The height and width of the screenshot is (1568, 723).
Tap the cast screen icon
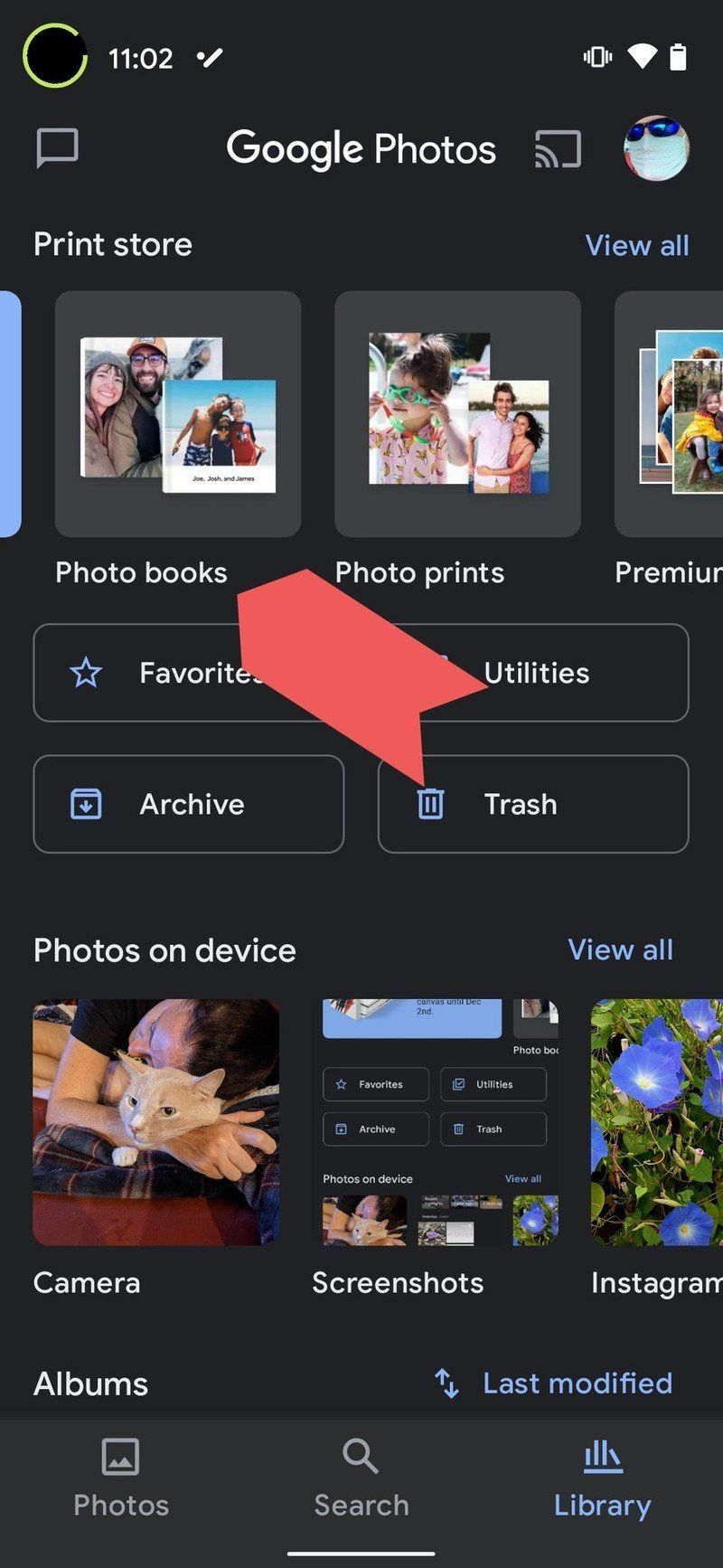(558, 149)
